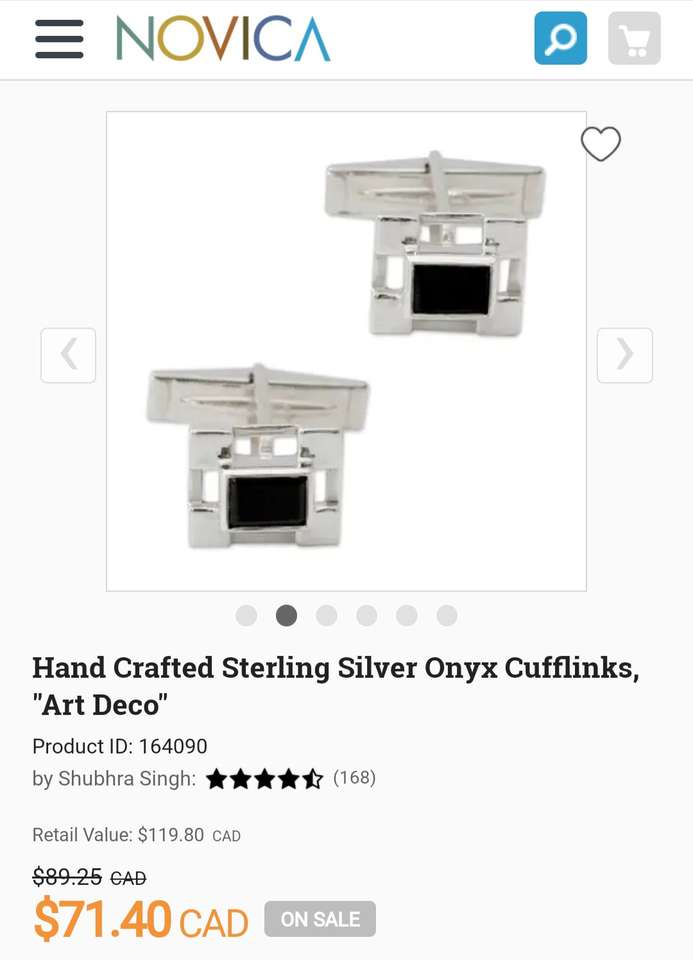
Task: Jump to the last image dot
Action: point(447,616)
